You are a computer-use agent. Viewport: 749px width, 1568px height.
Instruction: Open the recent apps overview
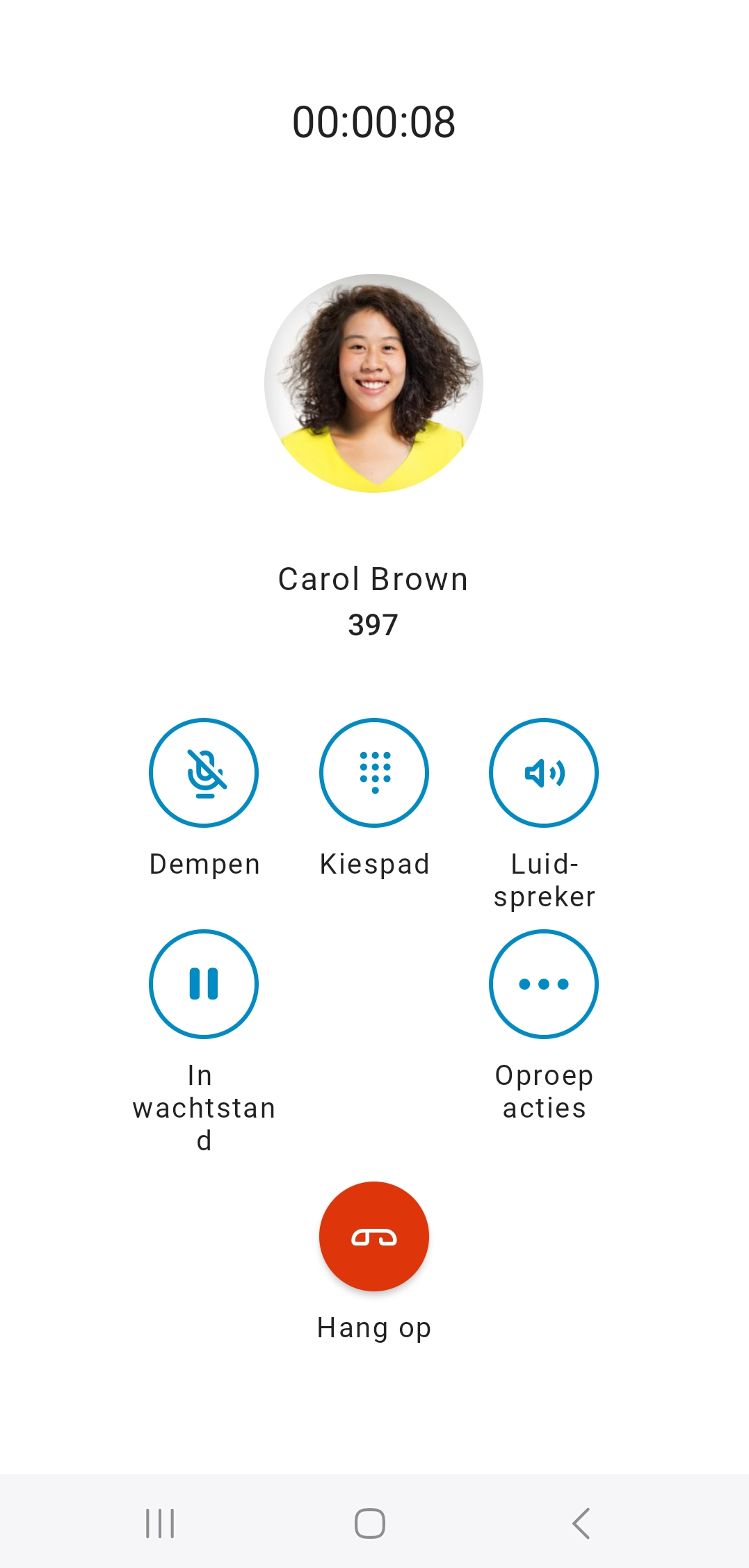click(x=160, y=1524)
